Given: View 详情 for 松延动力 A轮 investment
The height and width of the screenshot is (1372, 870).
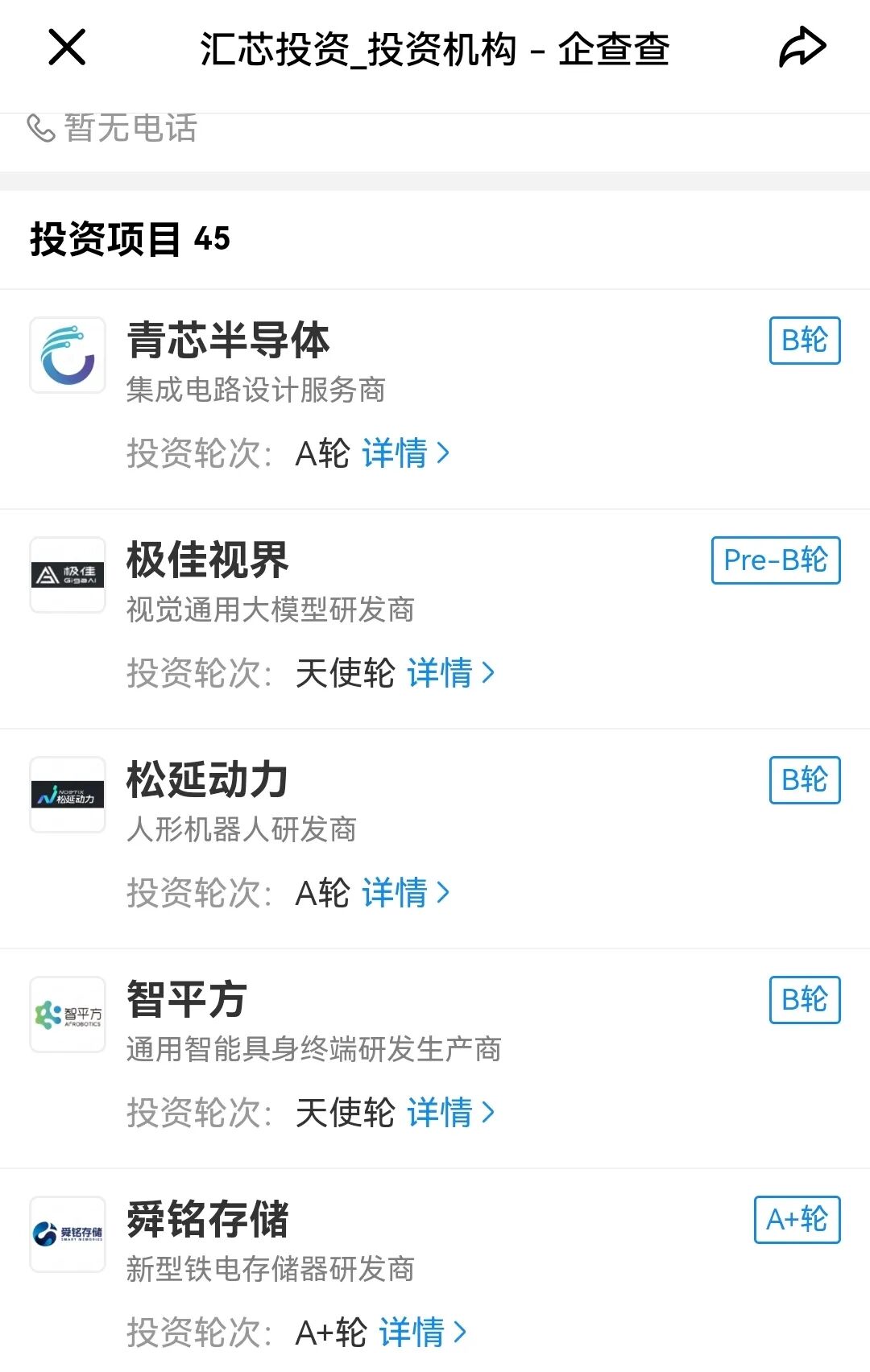Looking at the screenshot, I should pos(405,893).
